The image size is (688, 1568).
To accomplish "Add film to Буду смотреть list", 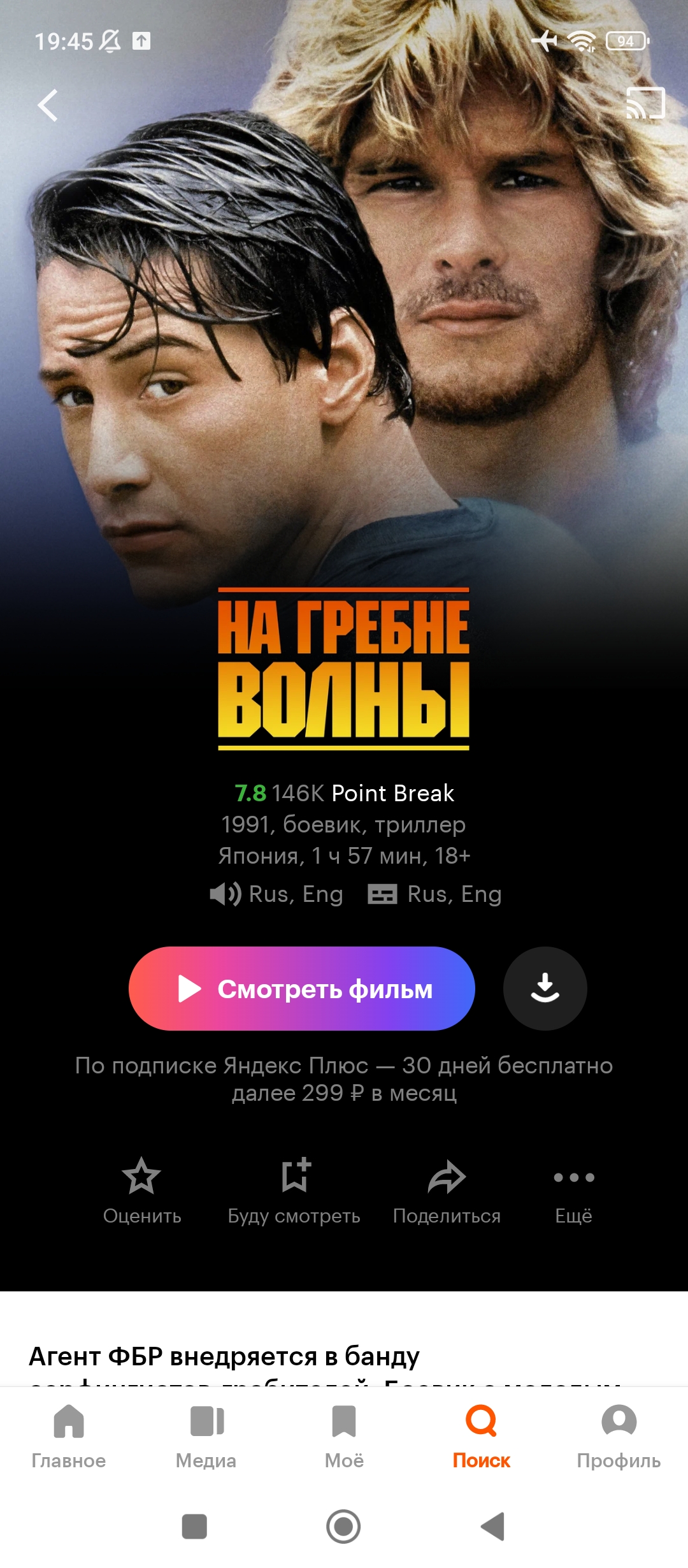I will pyautogui.click(x=294, y=1191).
